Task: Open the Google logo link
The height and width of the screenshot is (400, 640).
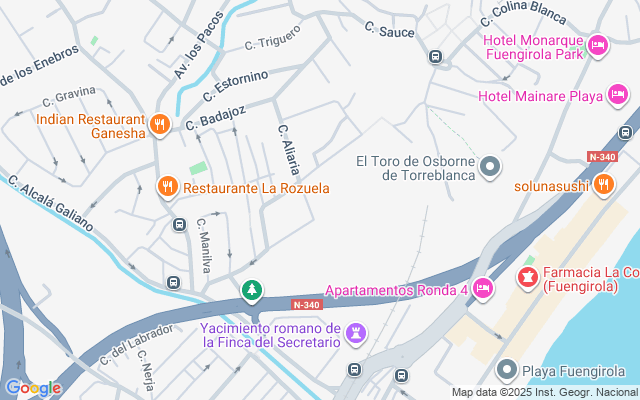Action: tap(33, 388)
